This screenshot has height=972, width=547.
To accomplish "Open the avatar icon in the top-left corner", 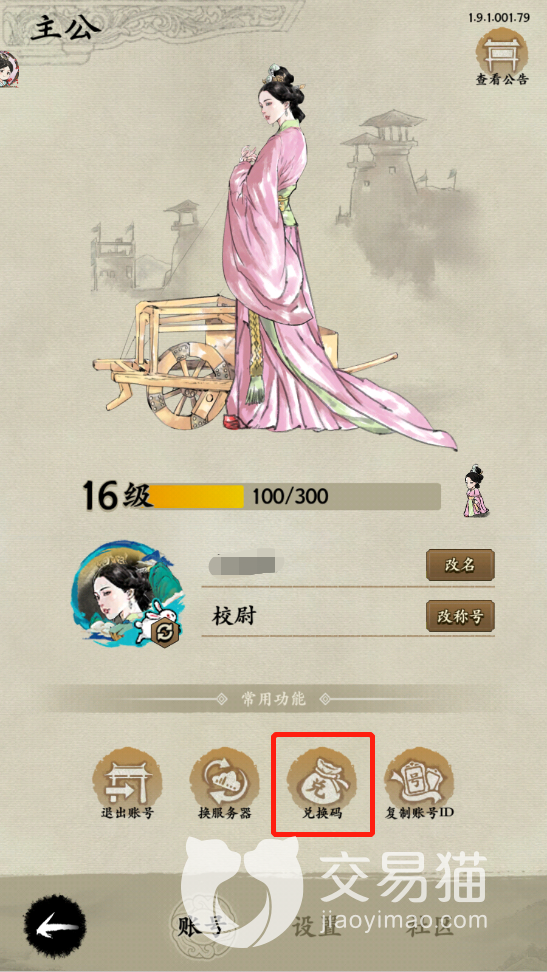I will coord(9,69).
